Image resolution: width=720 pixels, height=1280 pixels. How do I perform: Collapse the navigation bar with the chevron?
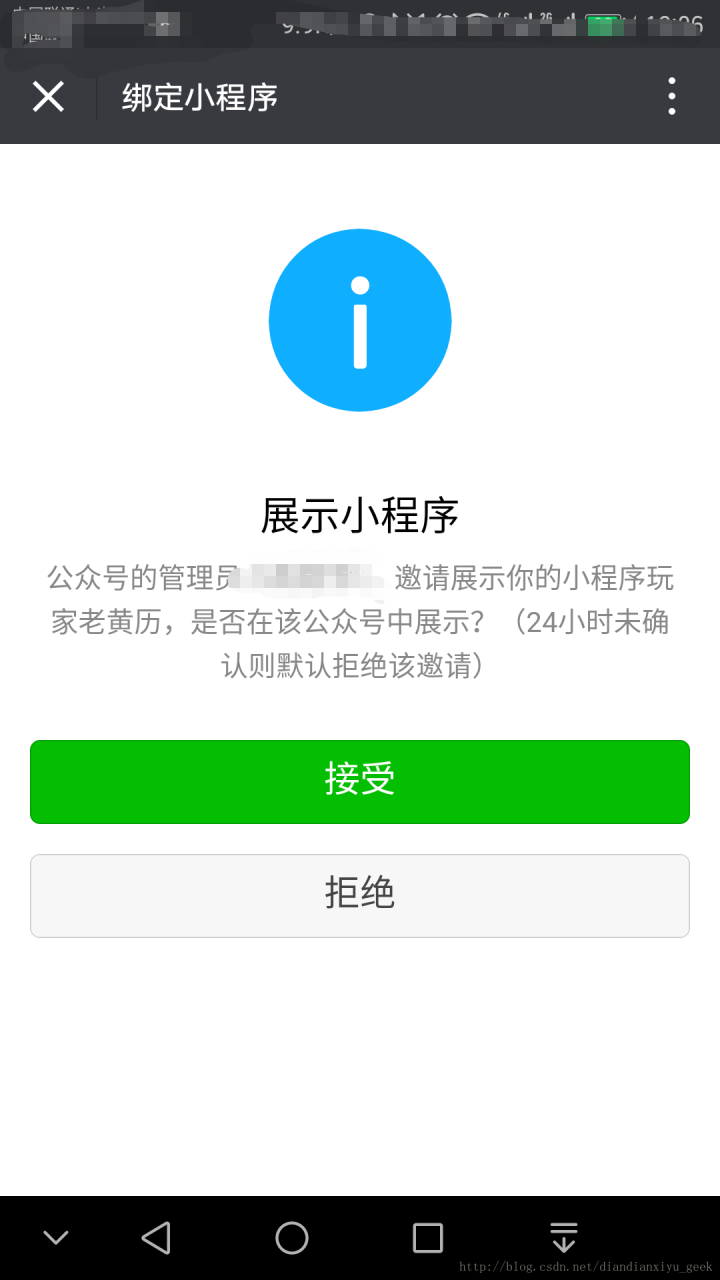[55, 1237]
